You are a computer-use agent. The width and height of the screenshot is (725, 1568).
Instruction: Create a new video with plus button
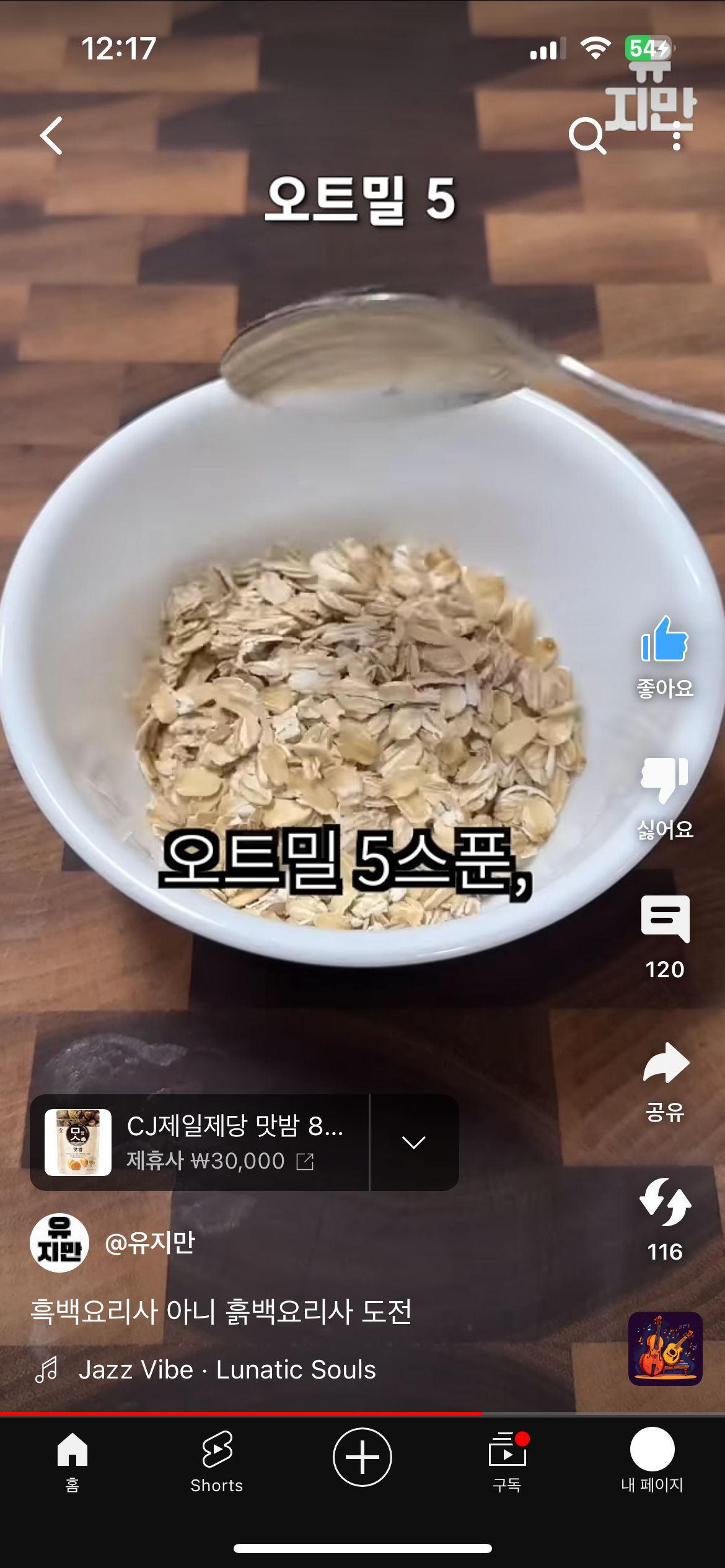(x=362, y=1457)
